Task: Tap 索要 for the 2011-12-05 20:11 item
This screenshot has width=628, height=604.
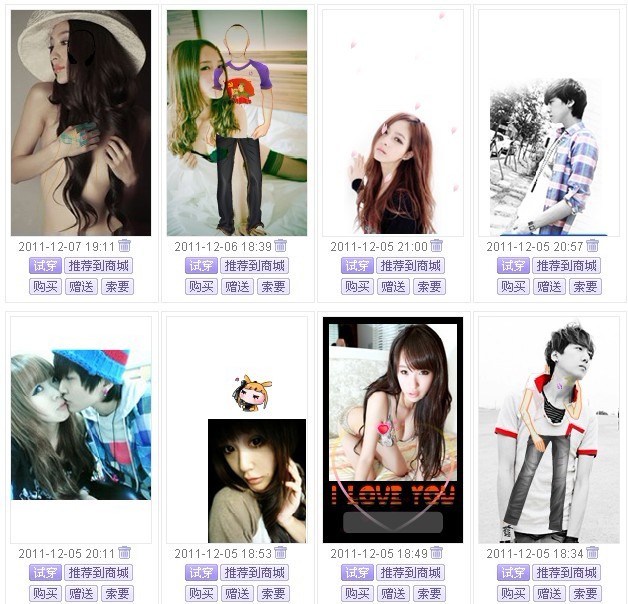Action: pos(117,594)
